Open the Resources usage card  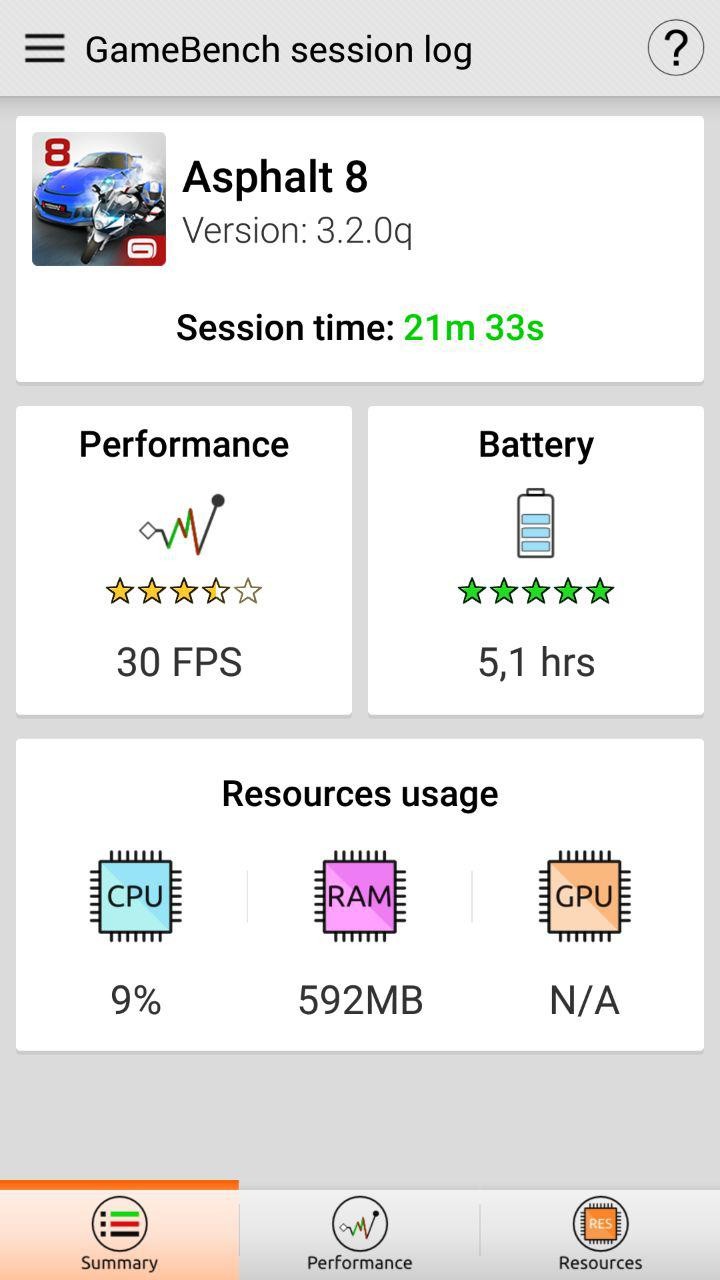coord(360,895)
